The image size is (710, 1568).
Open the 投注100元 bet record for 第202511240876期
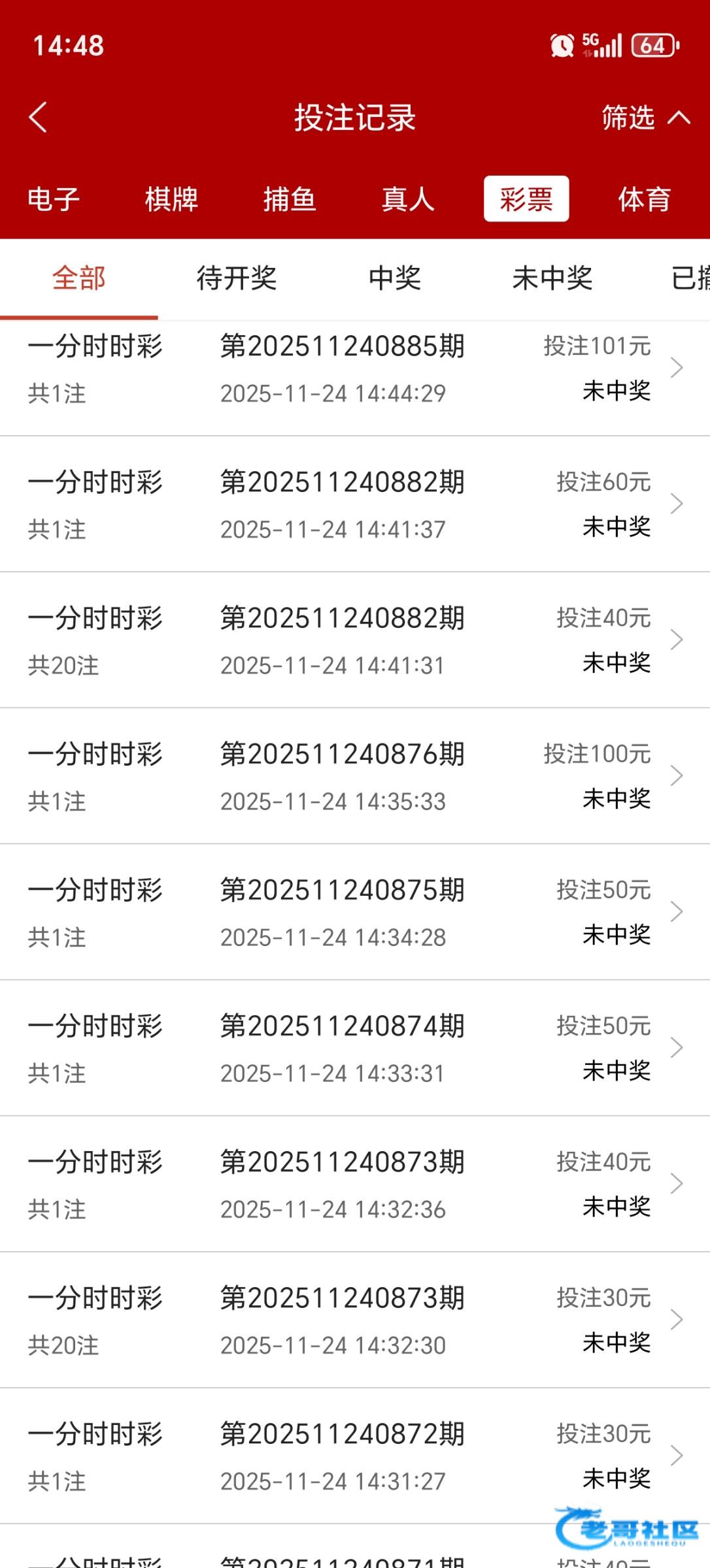coord(354,776)
